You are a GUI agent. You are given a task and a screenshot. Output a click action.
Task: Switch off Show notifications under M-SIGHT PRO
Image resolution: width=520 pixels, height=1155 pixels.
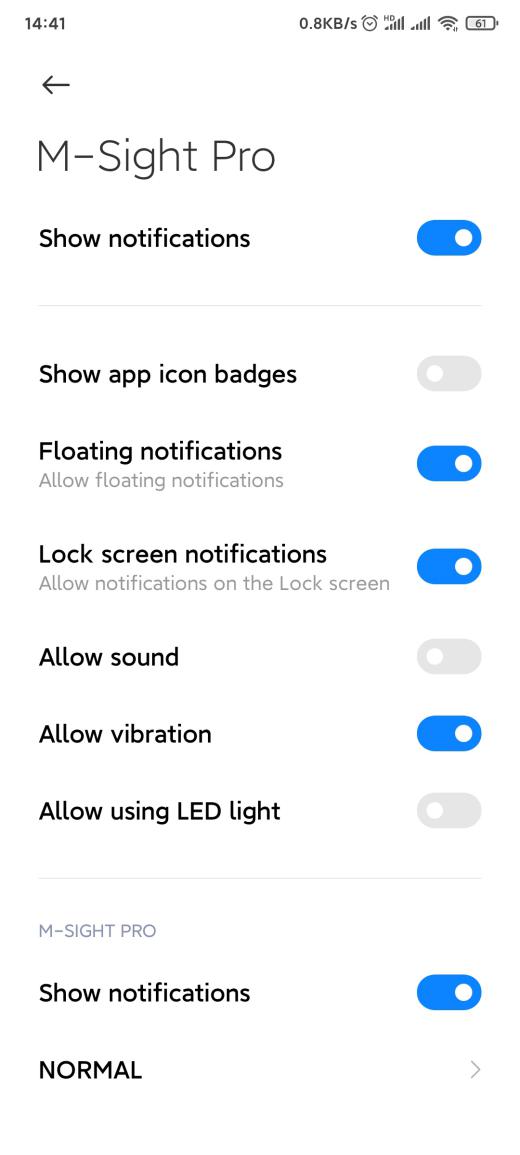tap(449, 992)
